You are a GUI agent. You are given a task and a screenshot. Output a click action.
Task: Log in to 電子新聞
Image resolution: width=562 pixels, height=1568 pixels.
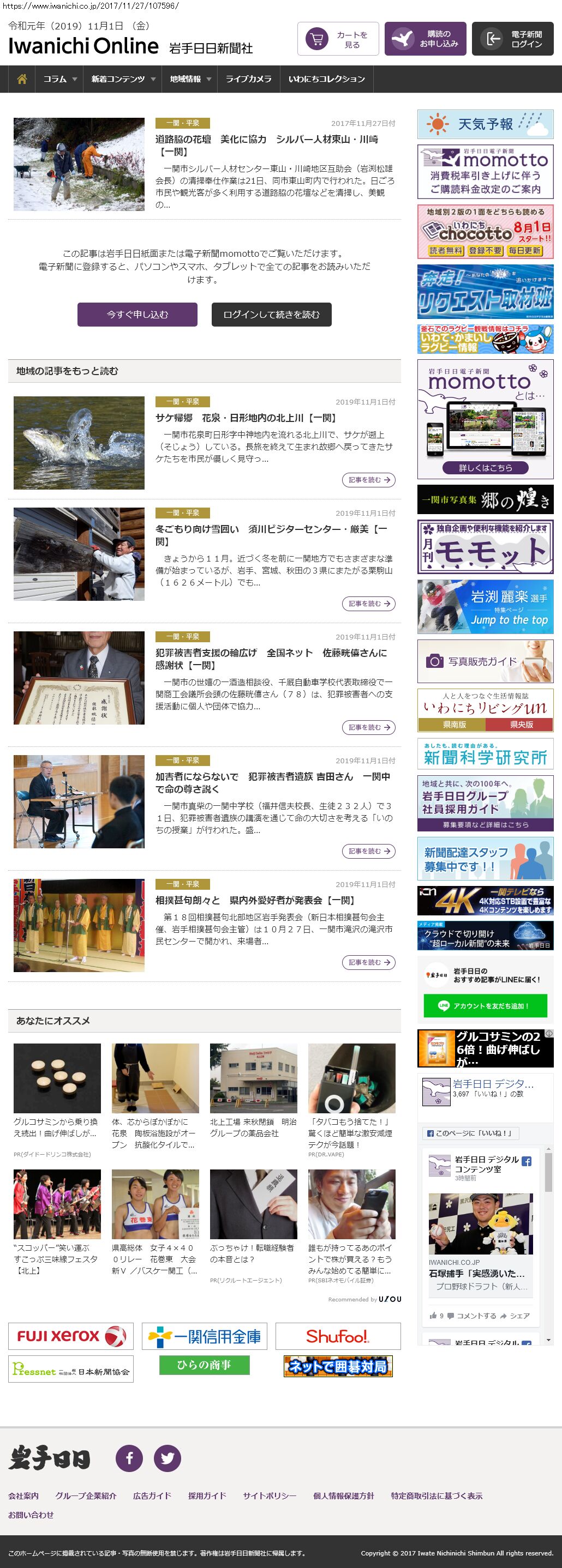[512, 40]
